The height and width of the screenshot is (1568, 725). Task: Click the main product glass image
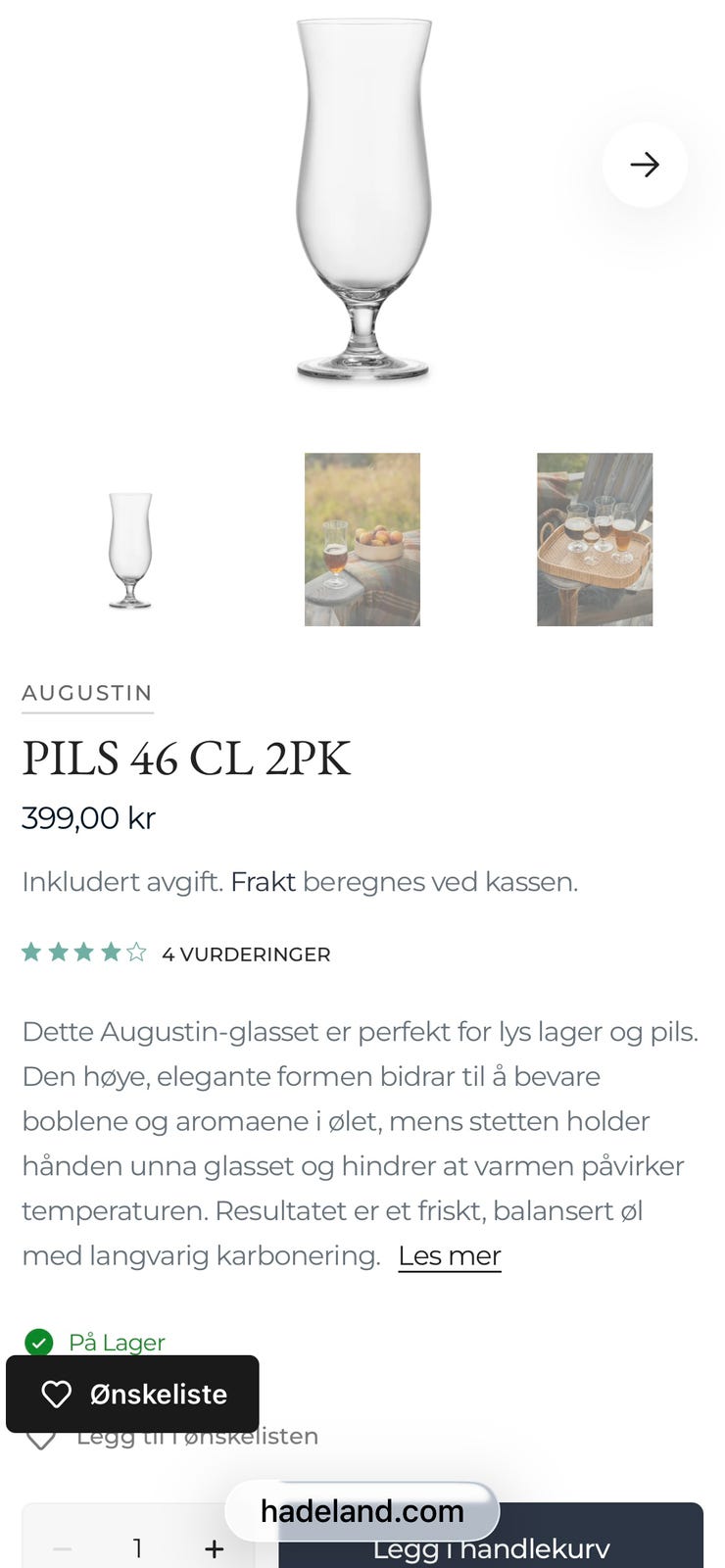point(362,196)
